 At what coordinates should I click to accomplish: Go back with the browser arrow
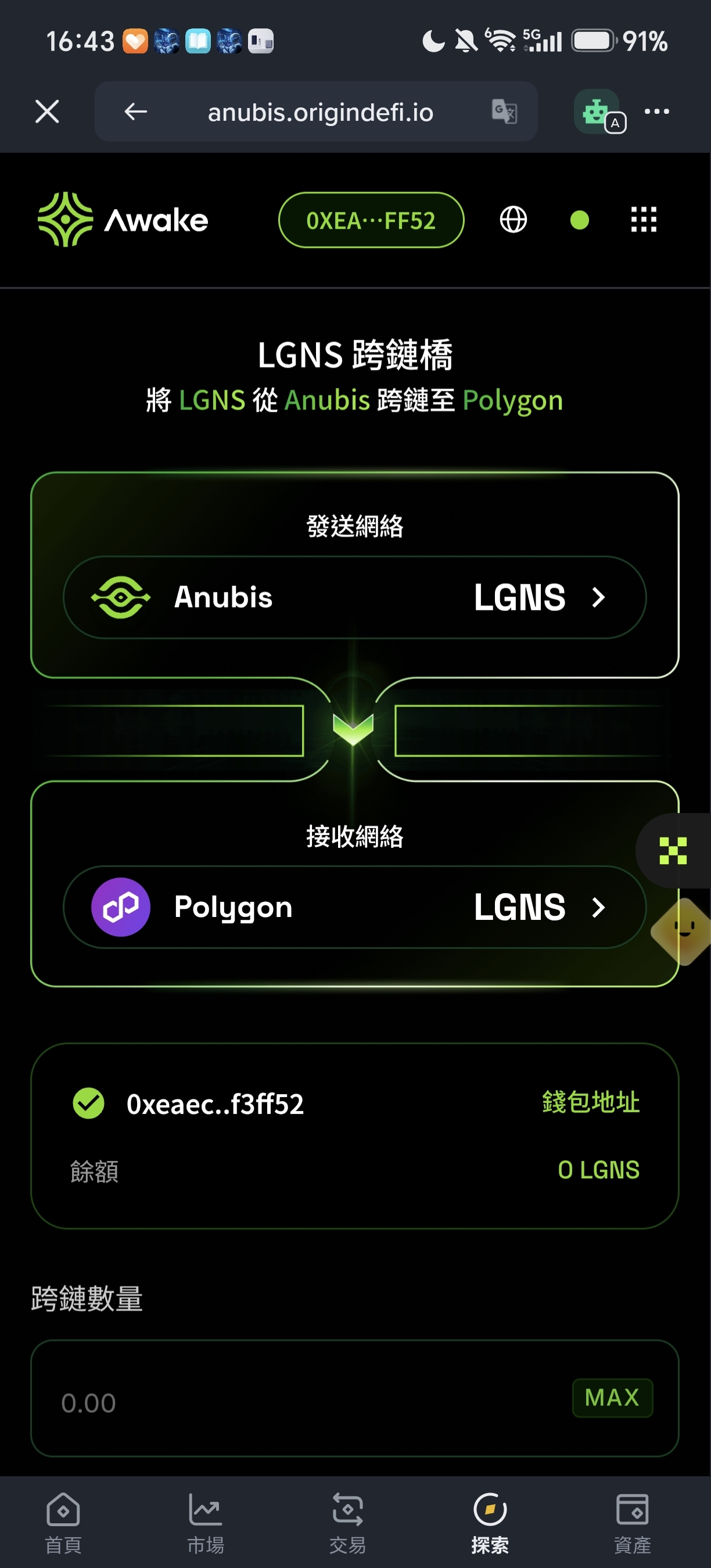point(135,112)
